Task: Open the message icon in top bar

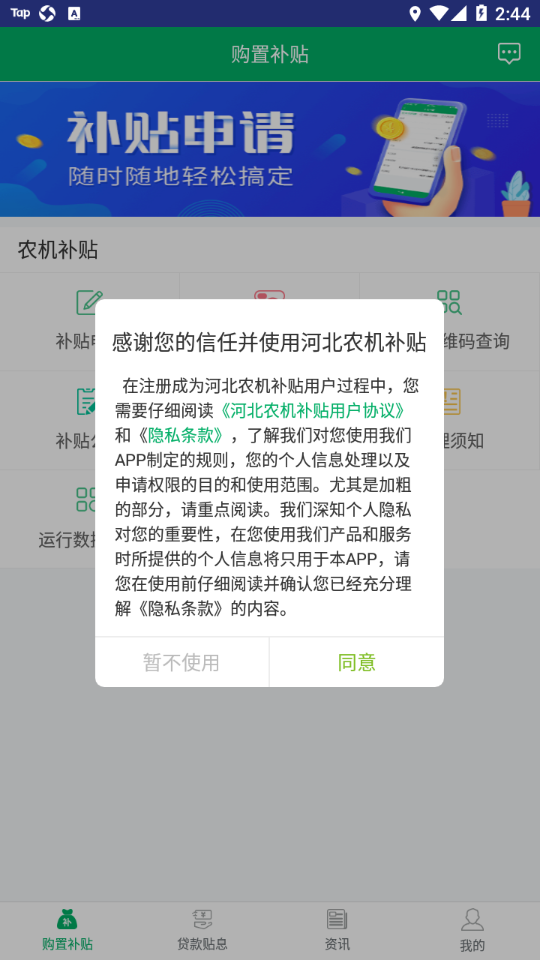Action: pyautogui.click(x=509, y=54)
